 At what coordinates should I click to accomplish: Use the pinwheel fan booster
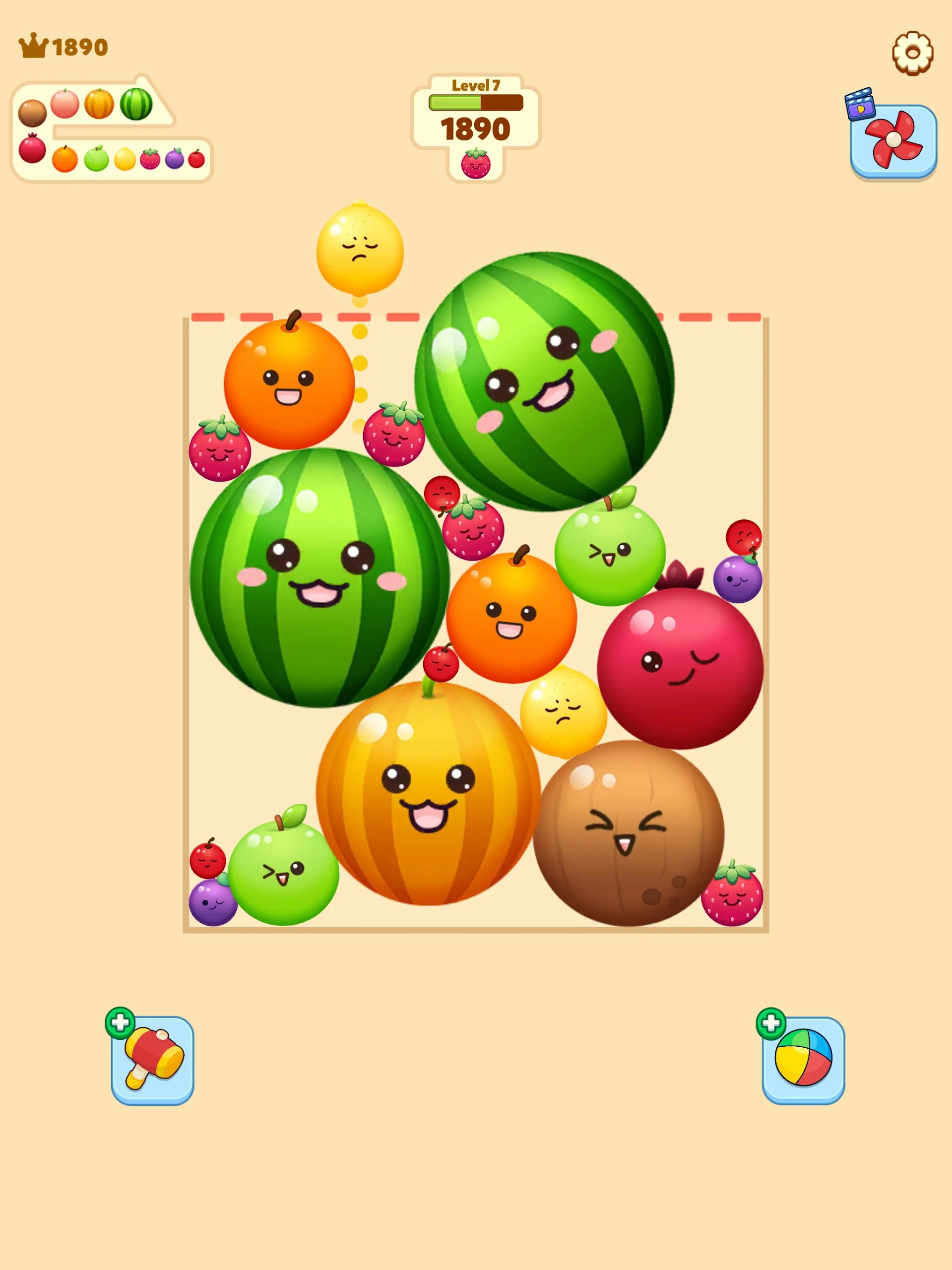(x=893, y=141)
